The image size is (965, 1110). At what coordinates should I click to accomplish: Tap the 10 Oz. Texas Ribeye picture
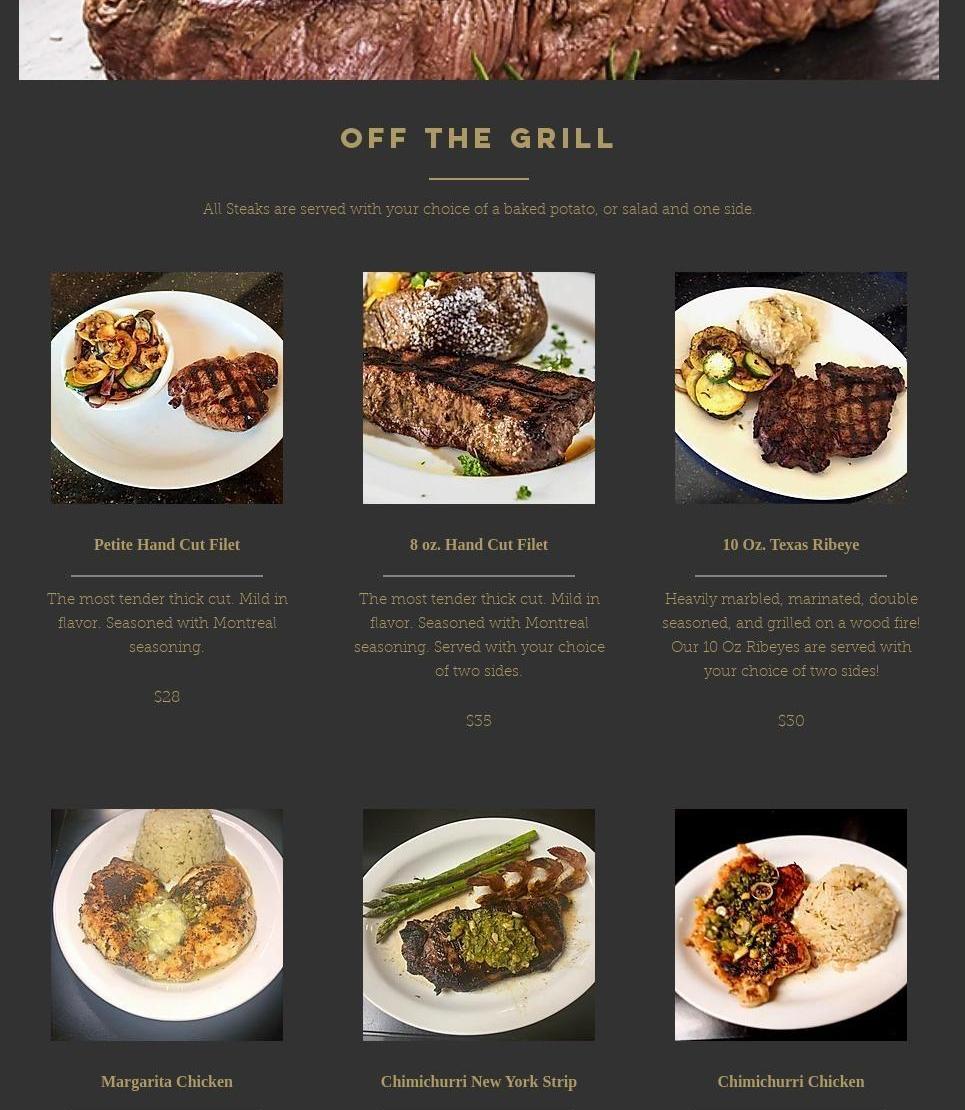click(x=791, y=388)
